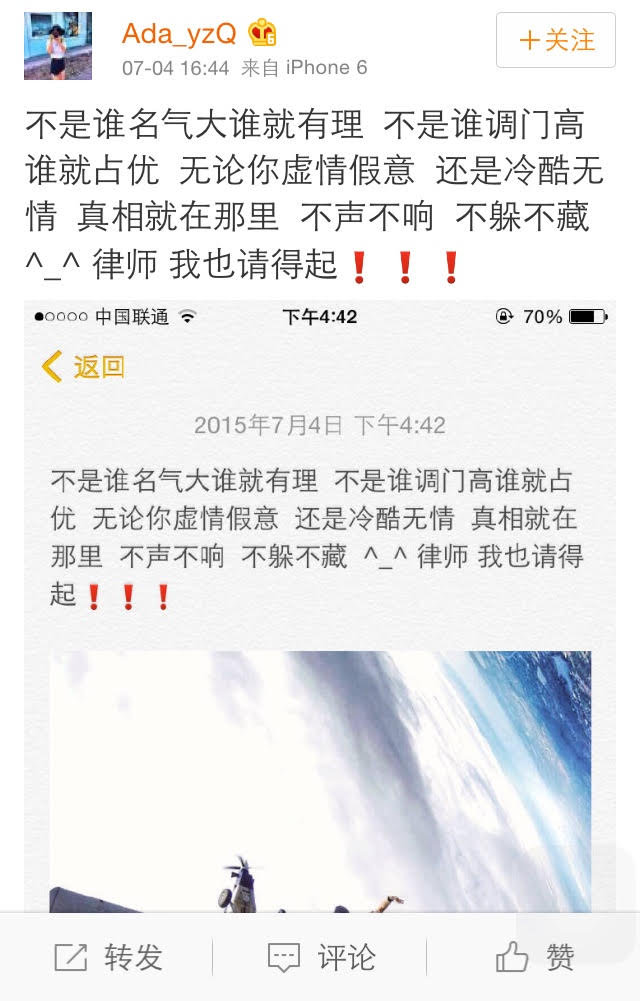The width and height of the screenshot is (640, 1001).
Task: Follow Ada_yzQ with the 关注 button
Action: tap(556, 40)
